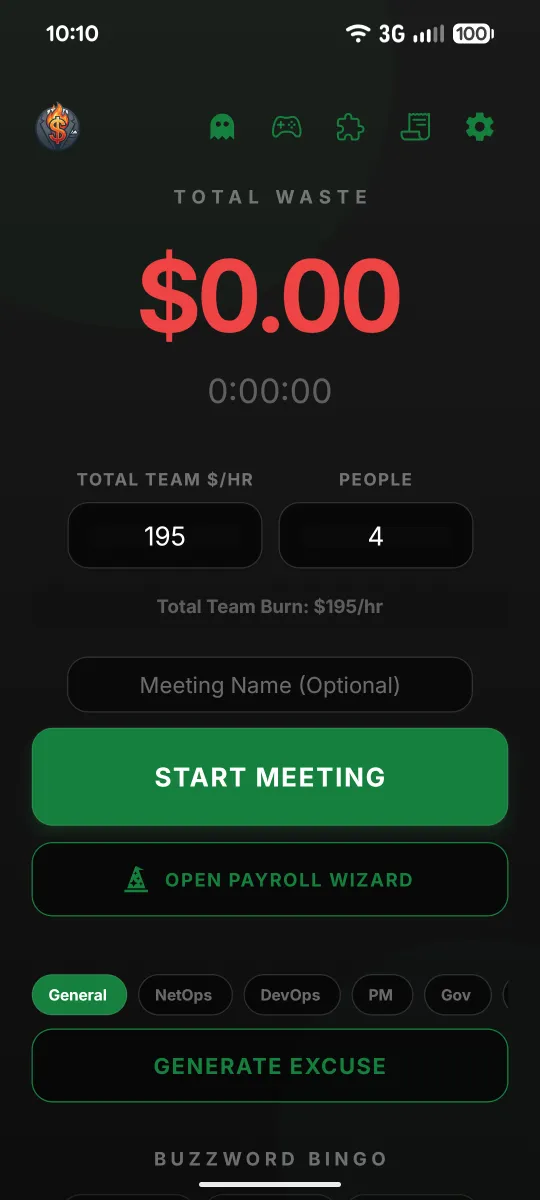Select the PM chip
Image resolution: width=540 pixels, height=1200 pixels.
tap(380, 995)
